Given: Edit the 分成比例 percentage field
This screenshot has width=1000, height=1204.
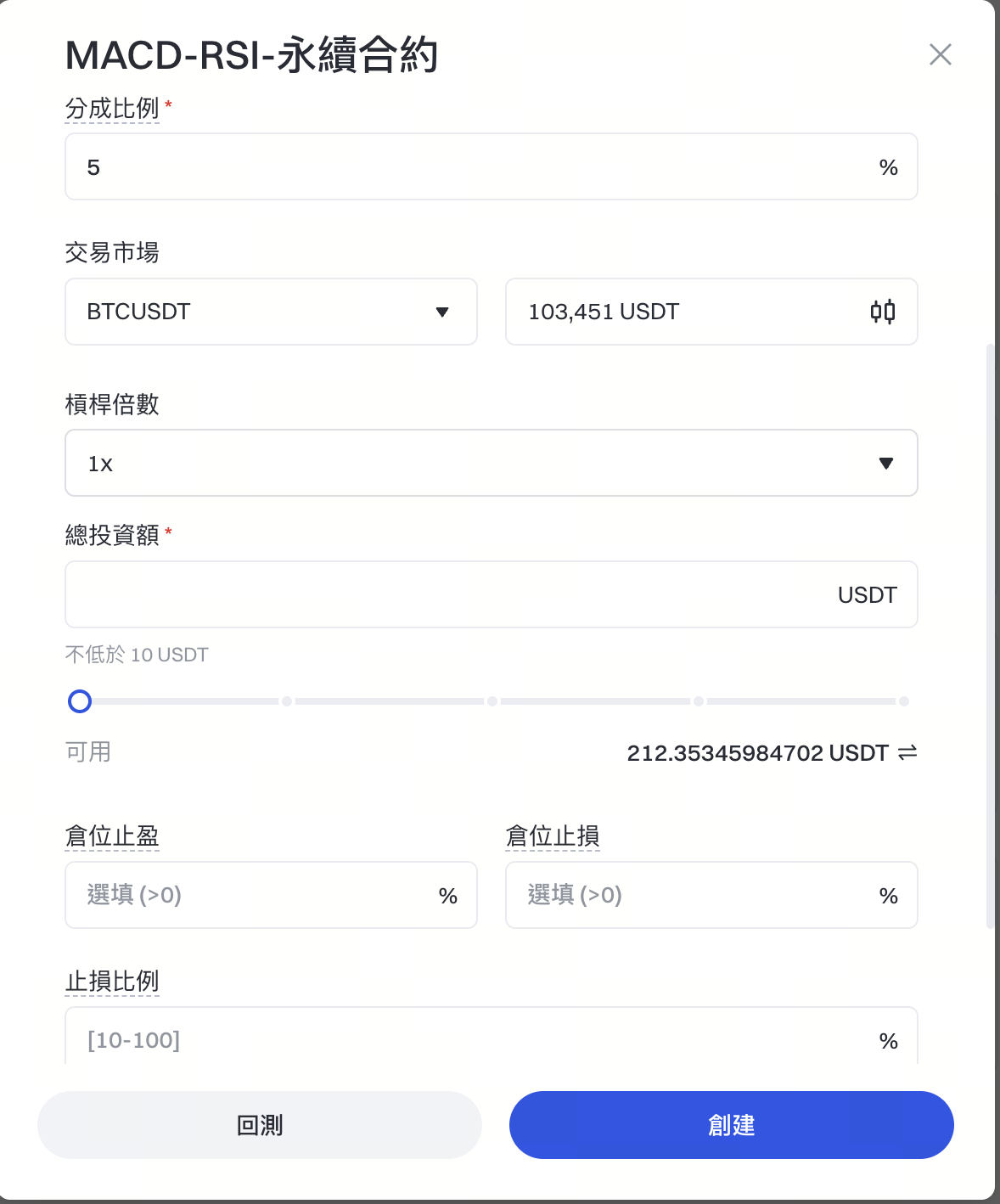Looking at the screenshot, I should pyautogui.click(x=475, y=167).
